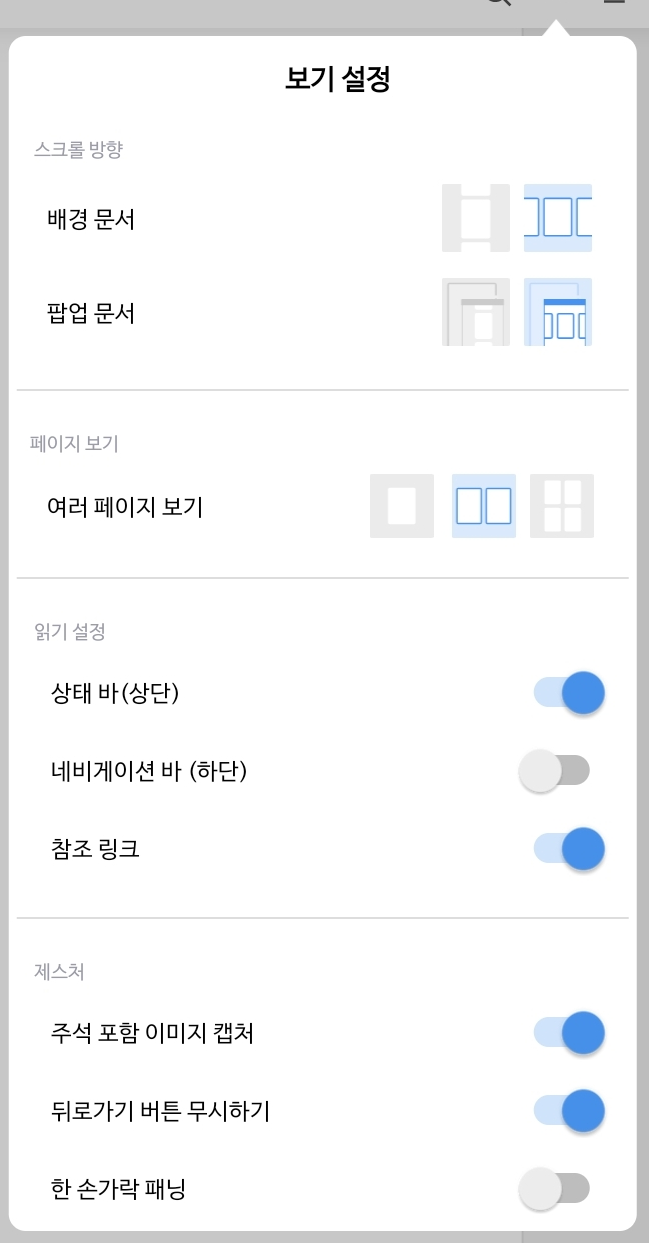Choose horizontal scroll for 팝업 문서
Screen dimensions: 649x1243
(x=558, y=312)
